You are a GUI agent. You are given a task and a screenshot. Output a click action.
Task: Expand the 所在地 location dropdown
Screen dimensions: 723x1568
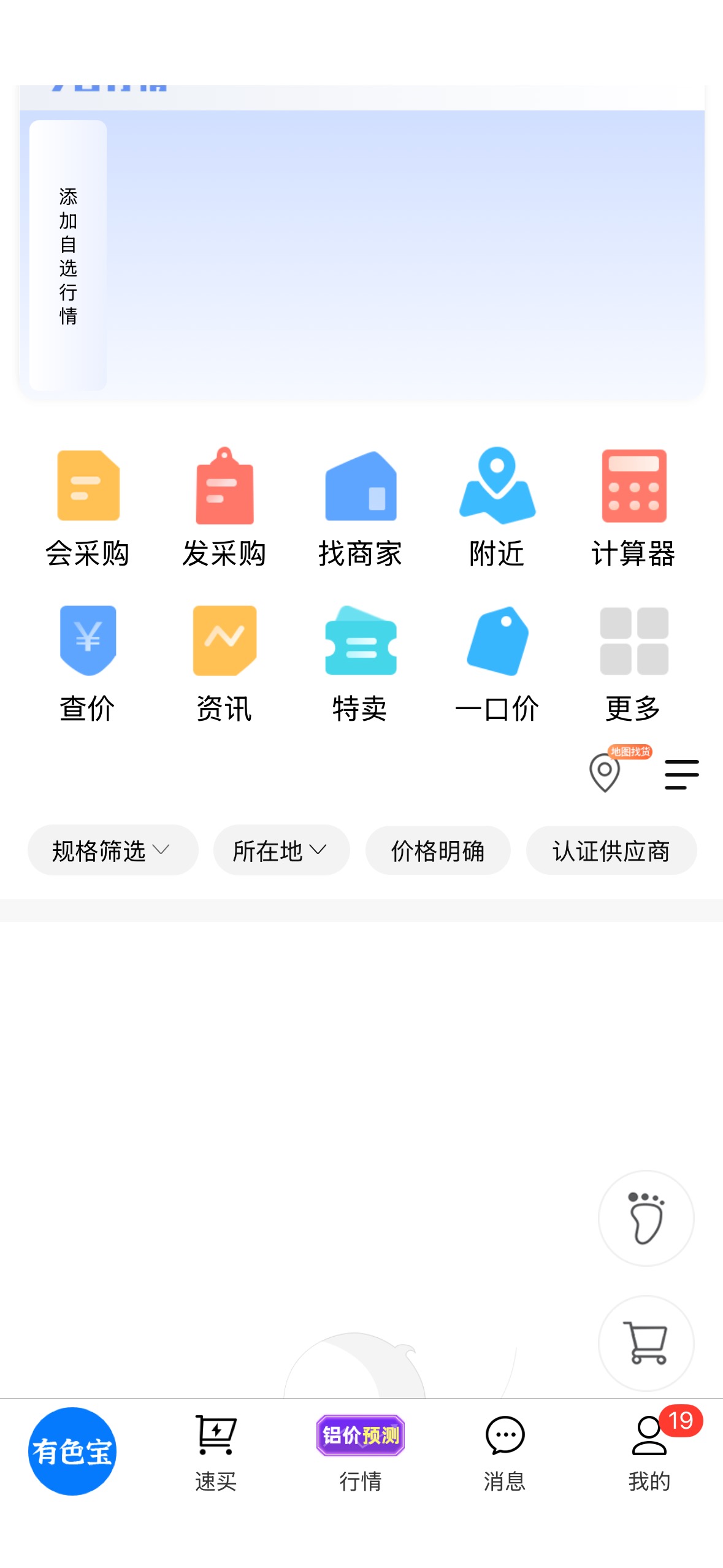pyautogui.click(x=281, y=850)
